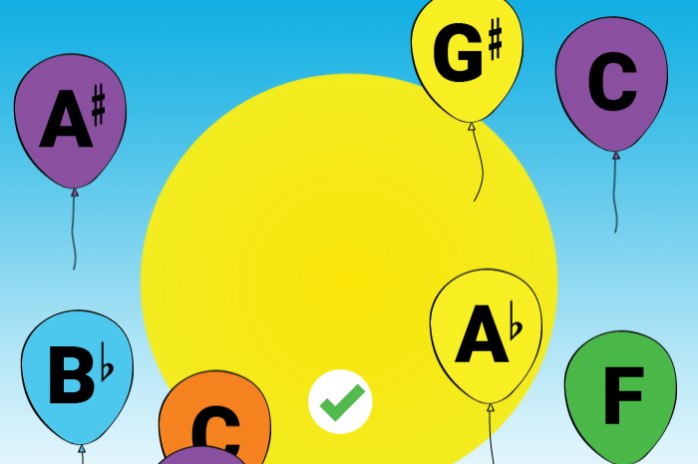Image resolution: width=698 pixels, height=464 pixels.
Task: Tap the purple C balloon
Action: pos(611,84)
